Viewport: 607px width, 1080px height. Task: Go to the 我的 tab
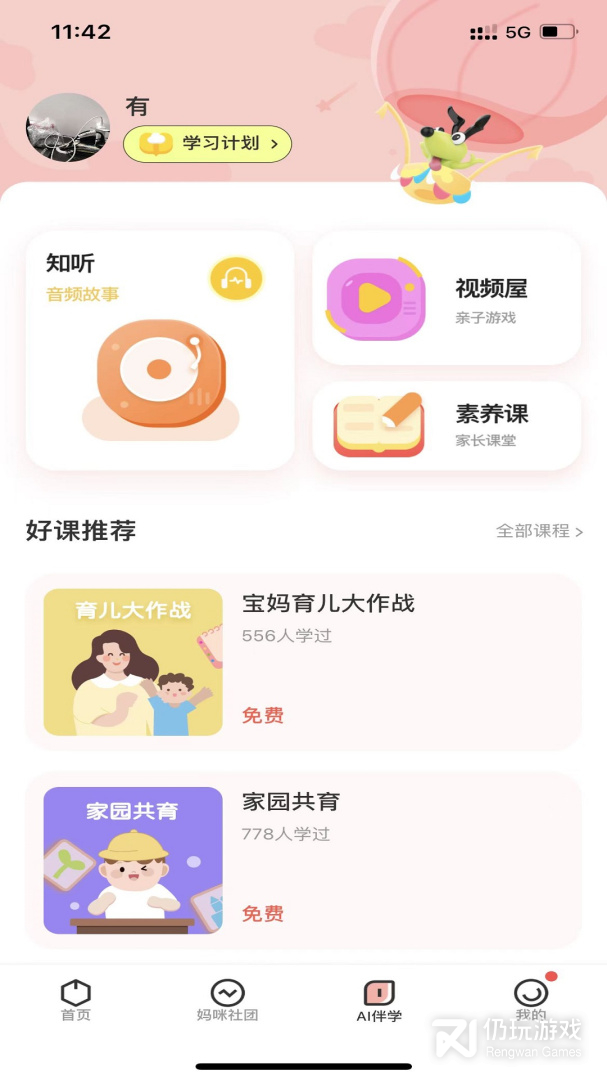pyautogui.click(x=531, y=999)
